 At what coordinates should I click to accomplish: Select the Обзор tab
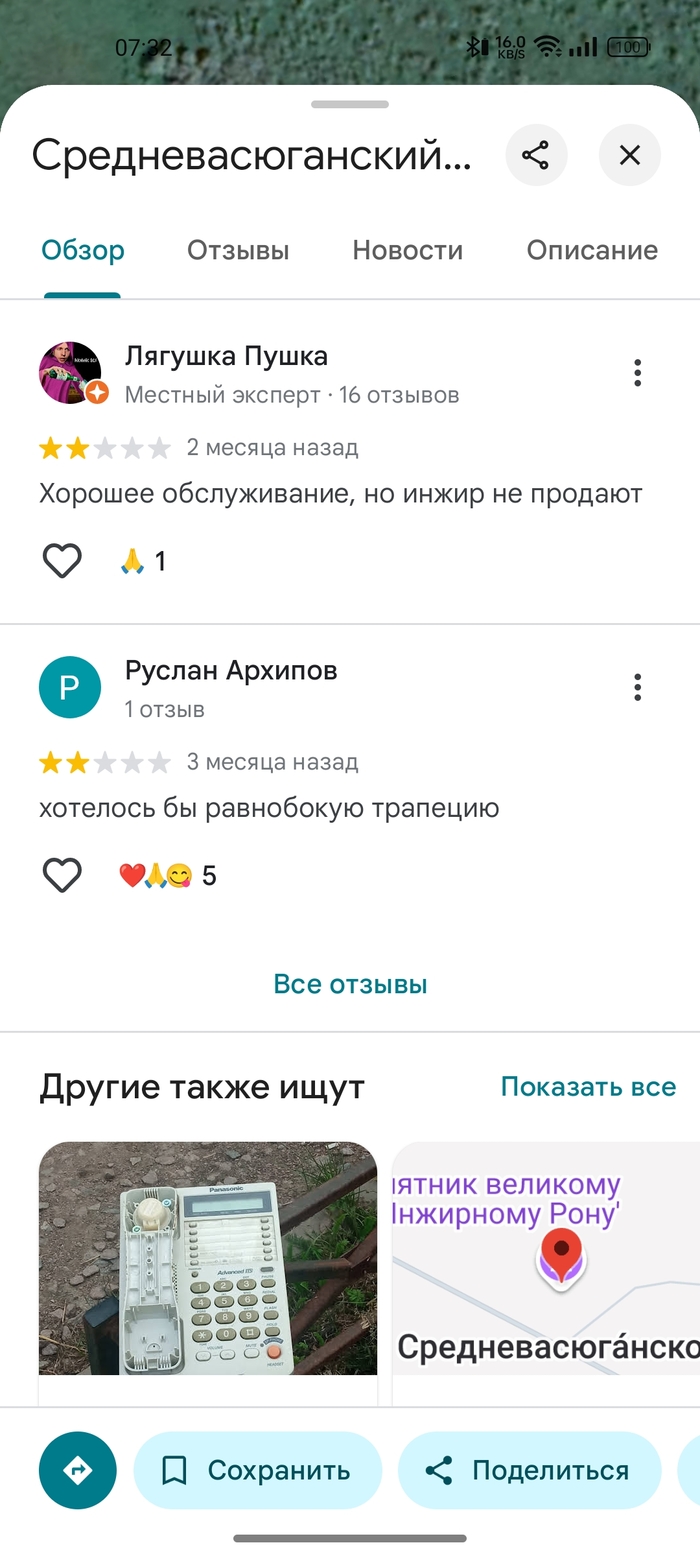coord(83,250)
